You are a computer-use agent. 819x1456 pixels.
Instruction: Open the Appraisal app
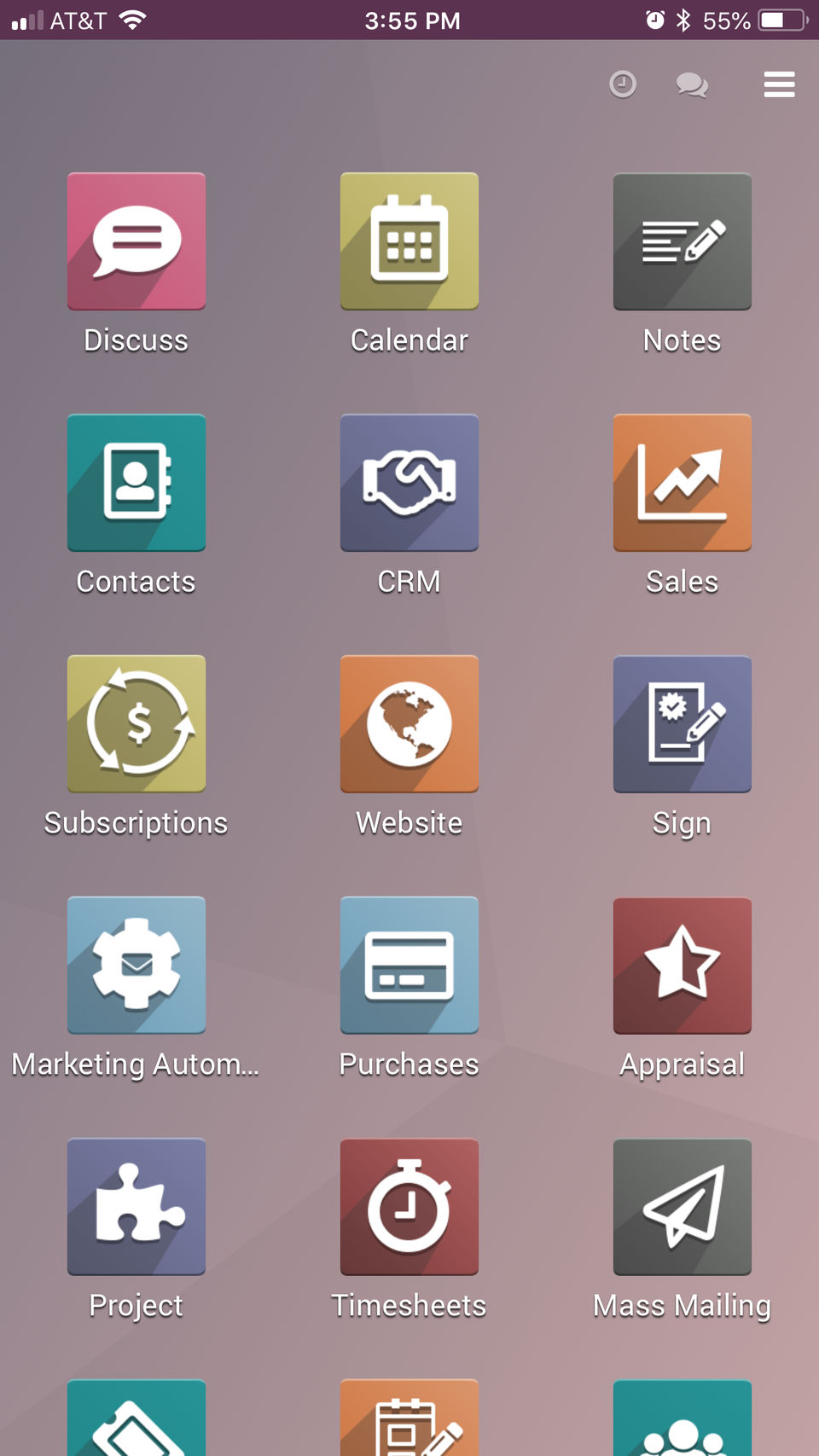coord(682,966)
